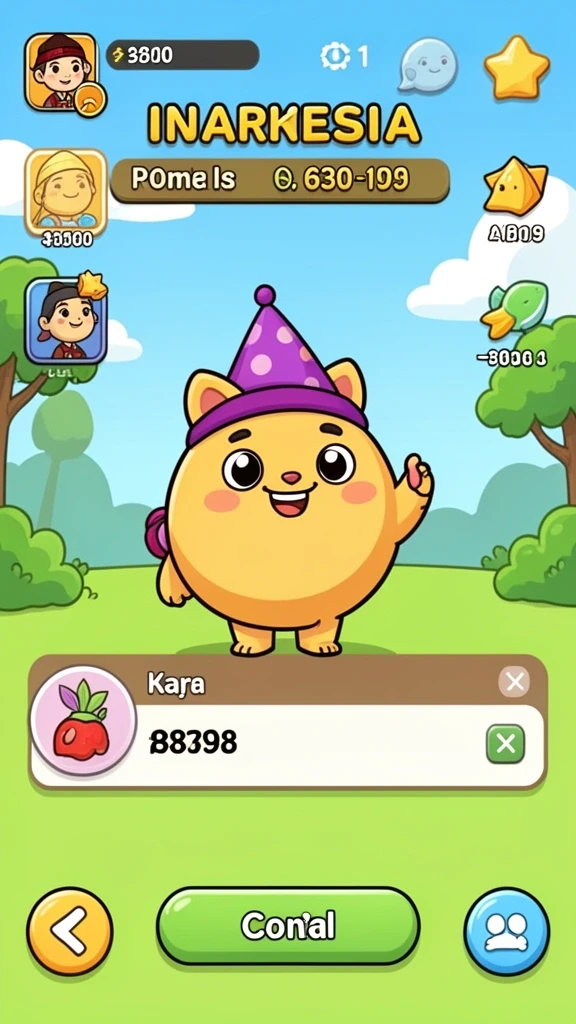This screenshot has height=1024, width=576.
Task: Open the player avatar with red headband
Action: pyautogui.click(x=61, y=71)
